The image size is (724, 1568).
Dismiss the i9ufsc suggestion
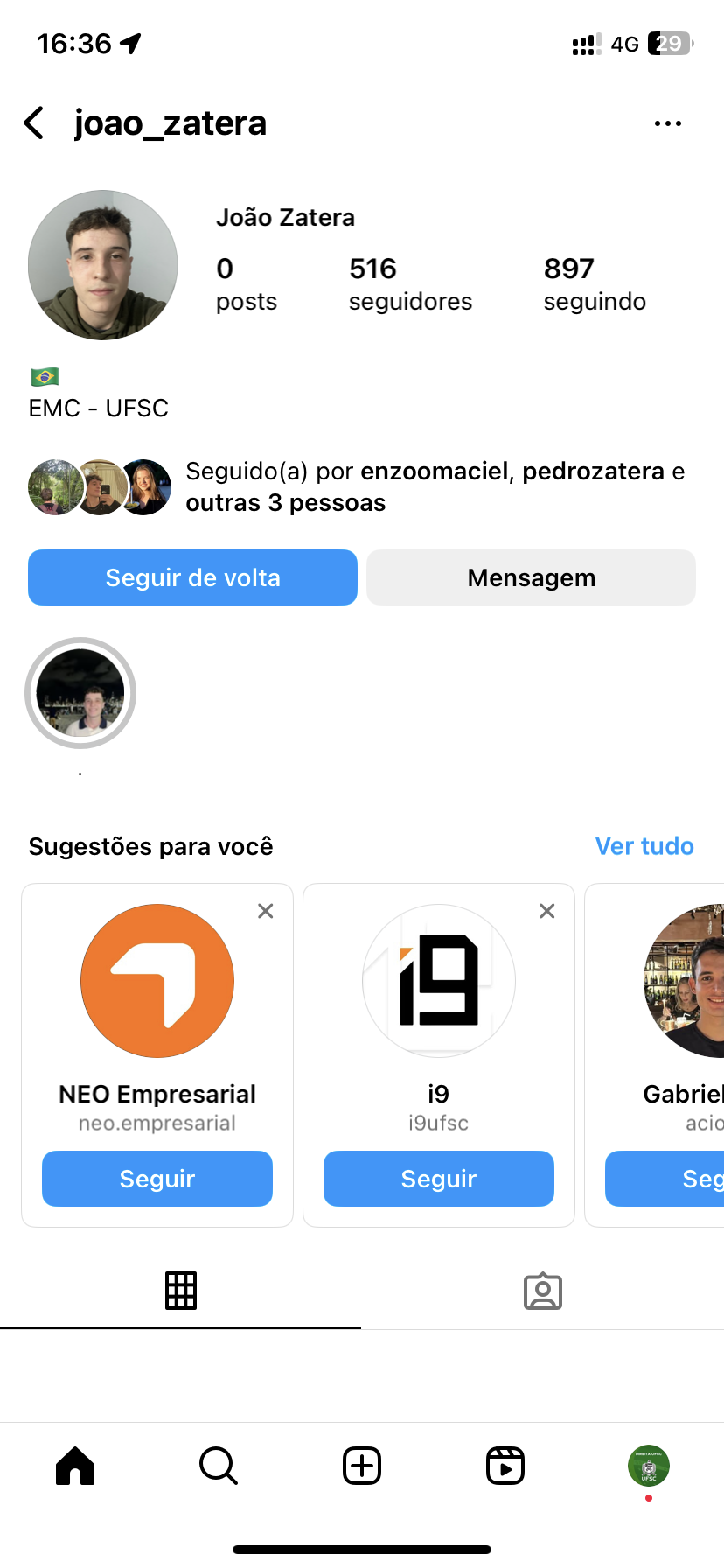pos(547,911)
